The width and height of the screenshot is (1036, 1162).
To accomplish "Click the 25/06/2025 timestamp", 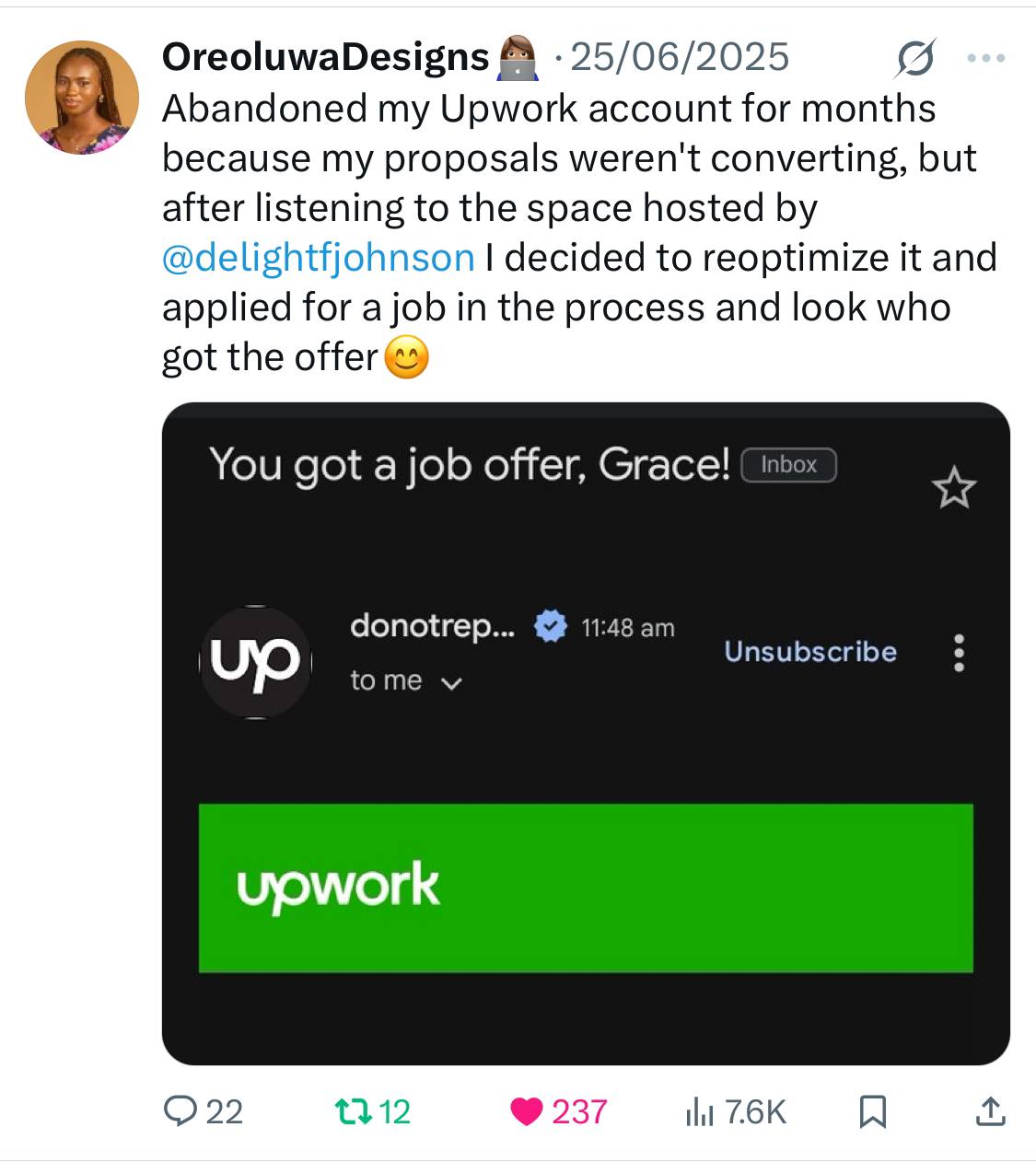I will pyautogui.click(x=680, y=59).
